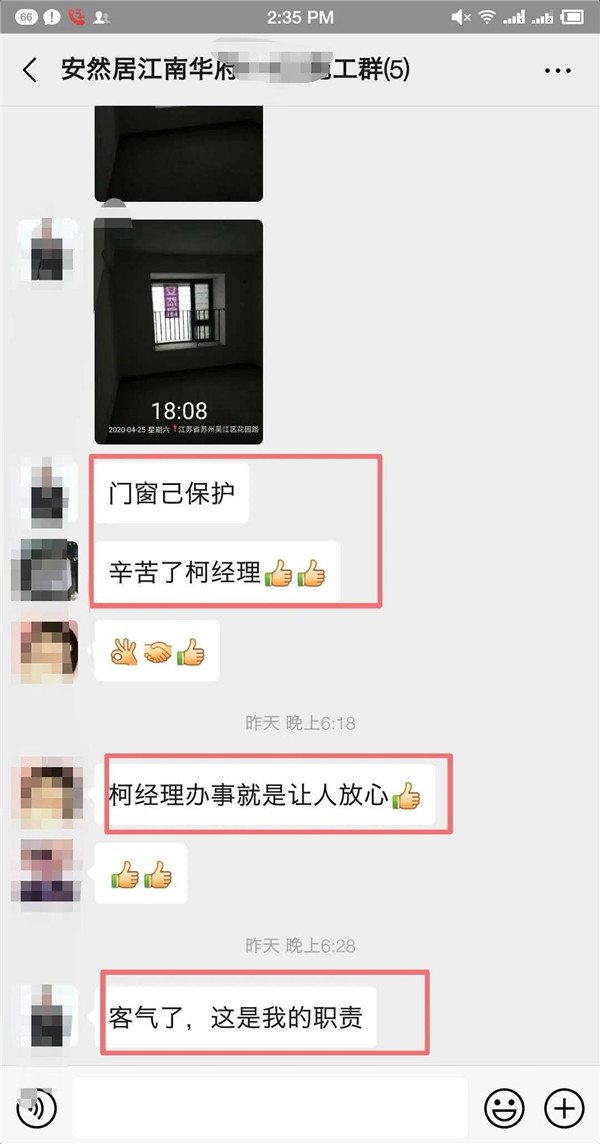
Task: Switch to voice message input
Action: click(37, 1106)
